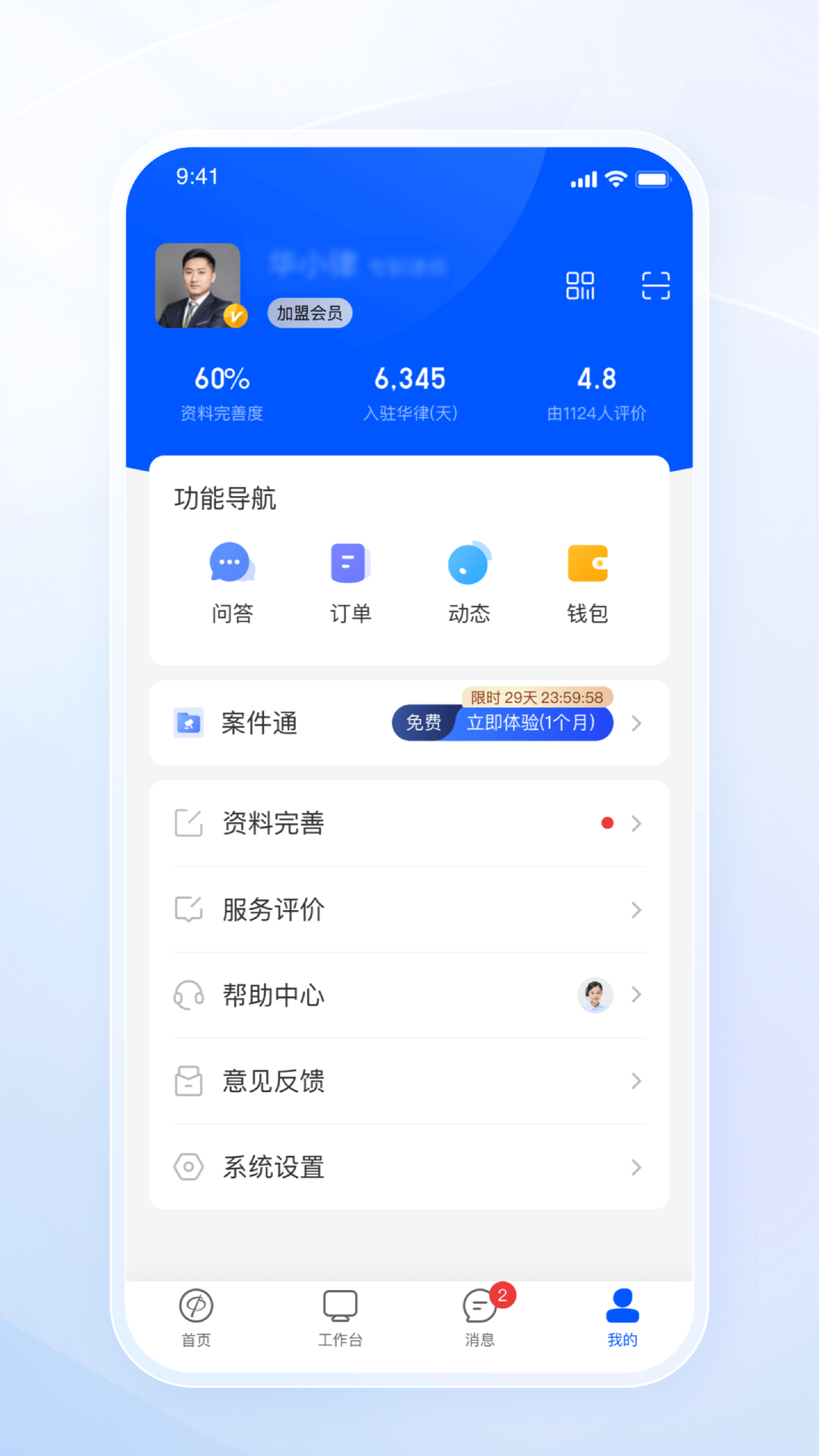Screen dimensions: 819x1456
Task: Expand the 服务评价 row chevron
Action: click(636, 910)
